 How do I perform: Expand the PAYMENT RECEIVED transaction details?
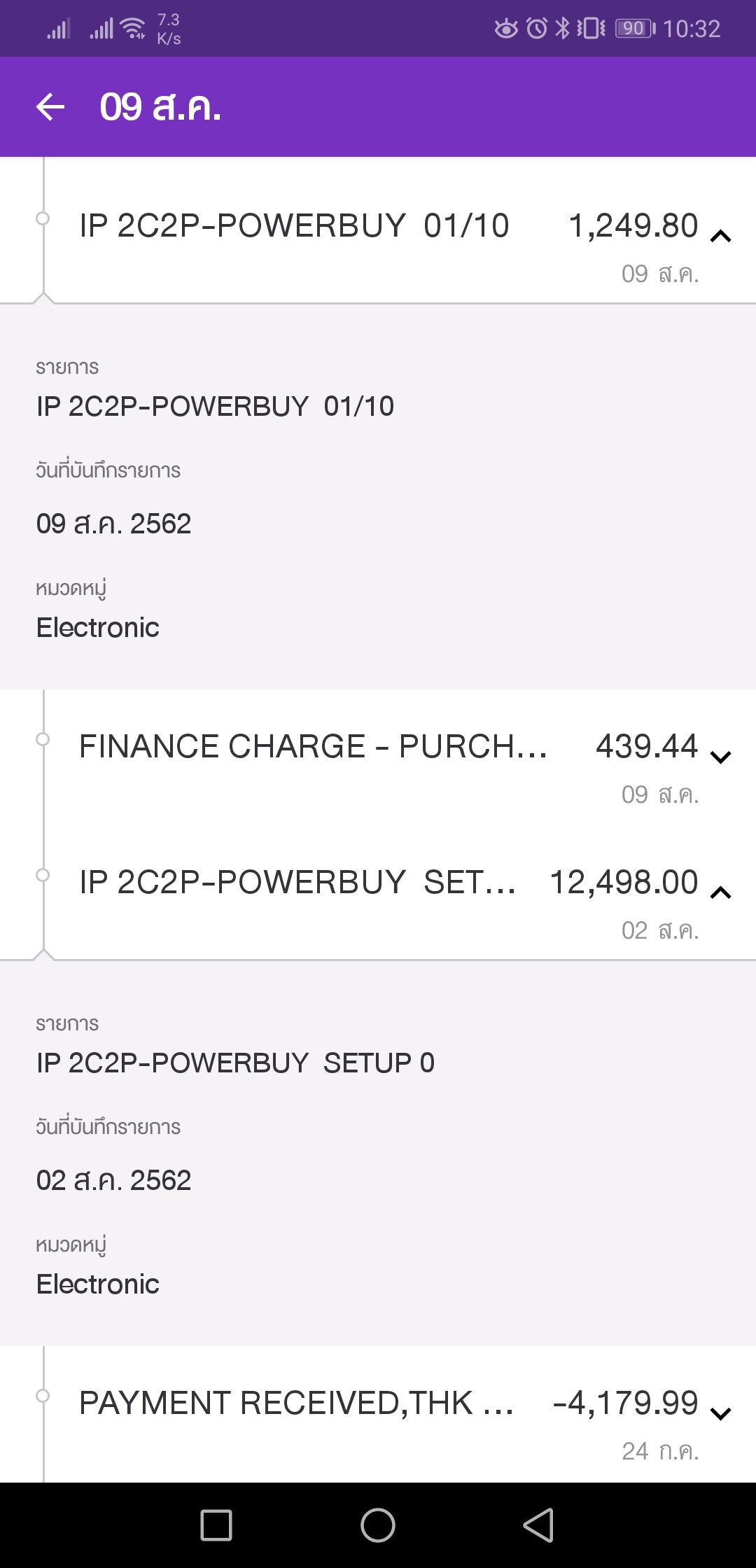coord(720,1414)
